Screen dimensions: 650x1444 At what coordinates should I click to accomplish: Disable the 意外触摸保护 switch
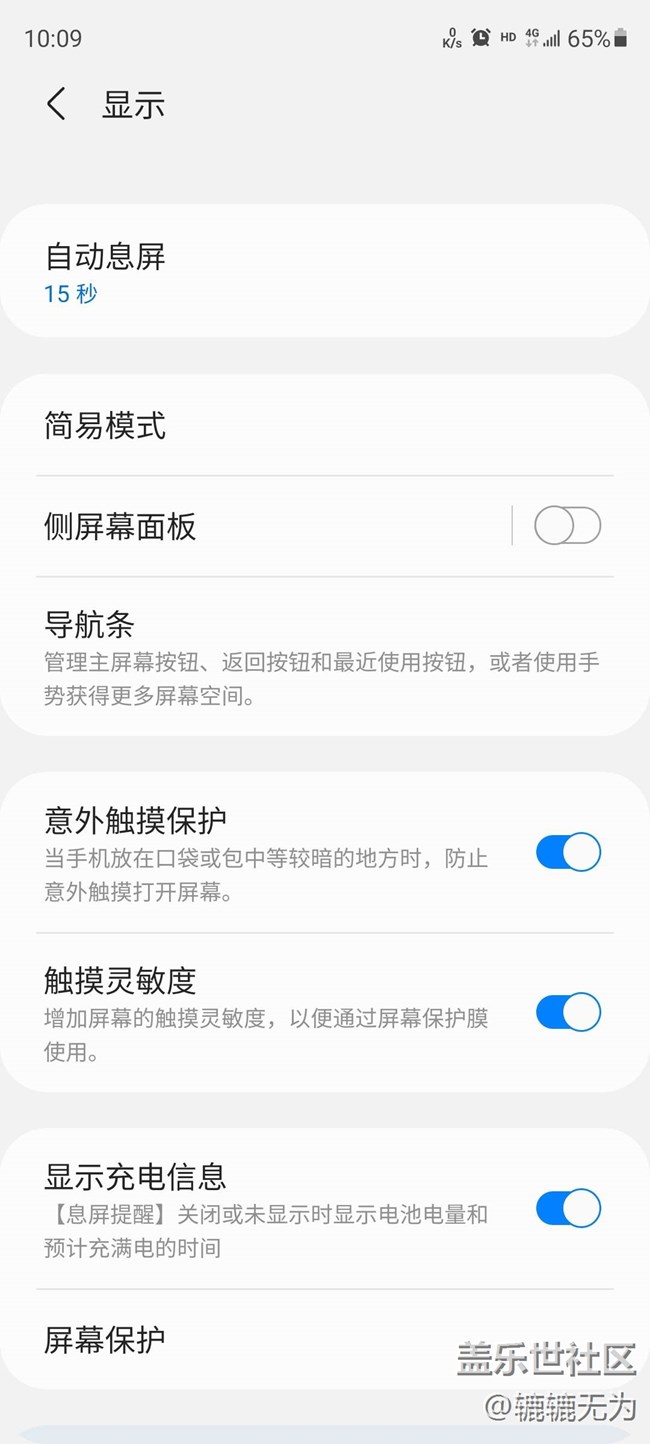pyautogui.click(x=567, y=853)
